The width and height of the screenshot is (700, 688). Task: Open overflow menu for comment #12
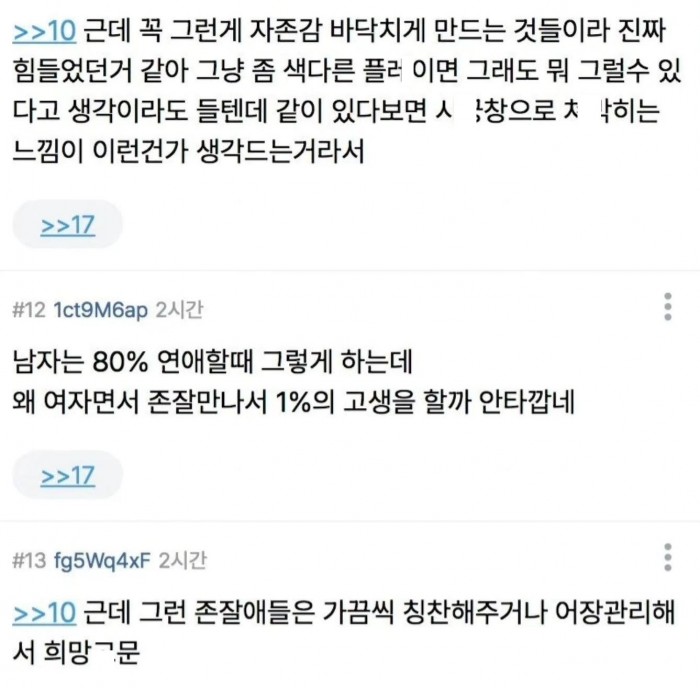click(668, 307)
